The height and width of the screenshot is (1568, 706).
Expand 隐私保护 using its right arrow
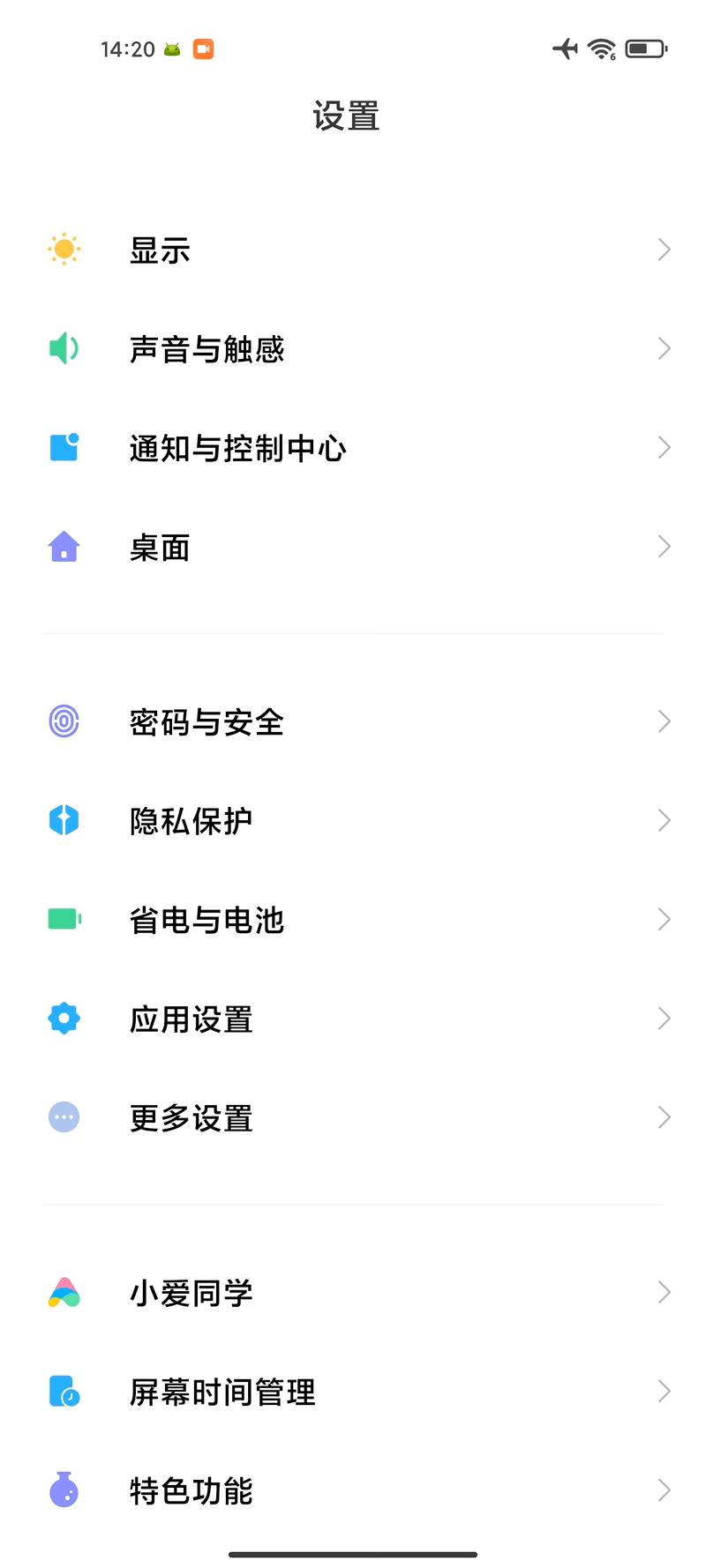[665, 820]
